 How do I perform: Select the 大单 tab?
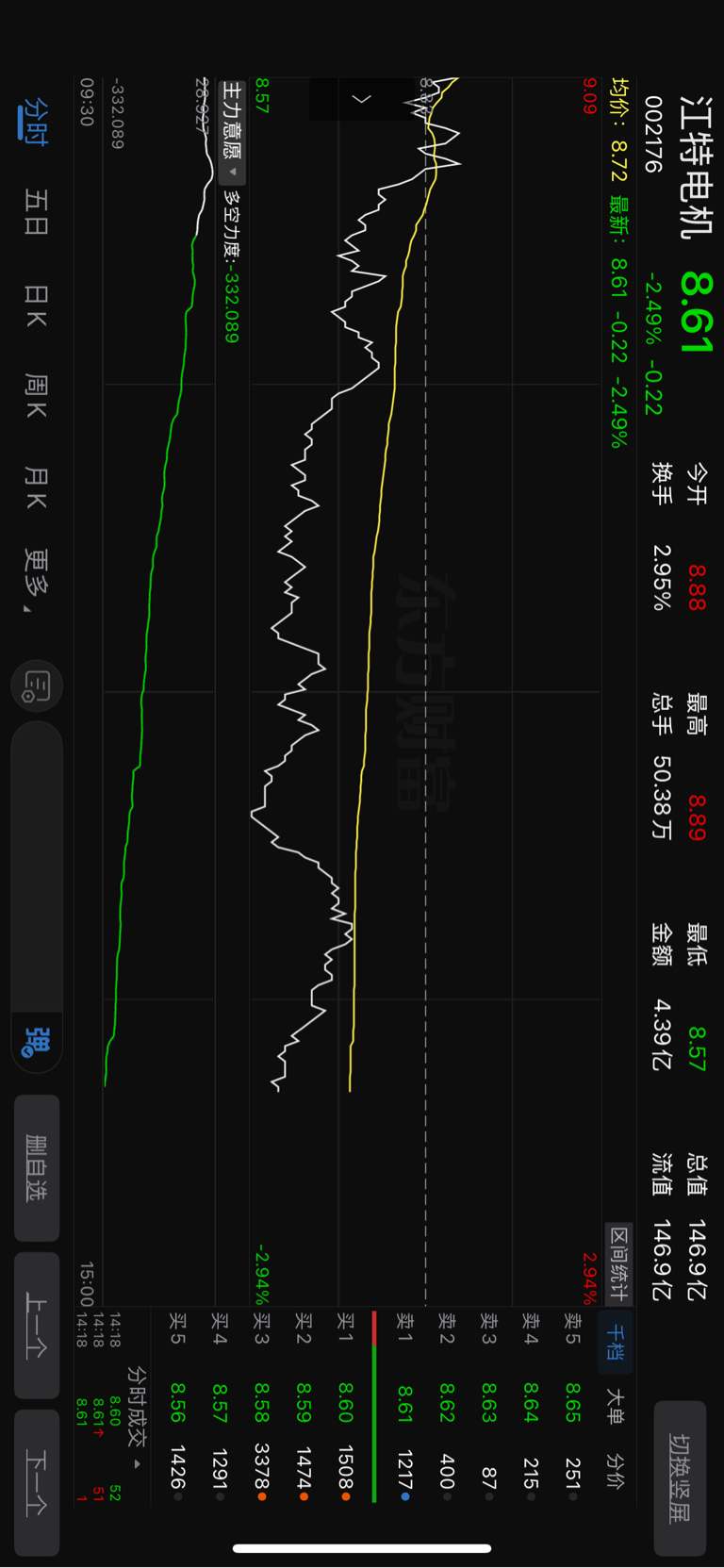click(x=616, y=1404)
